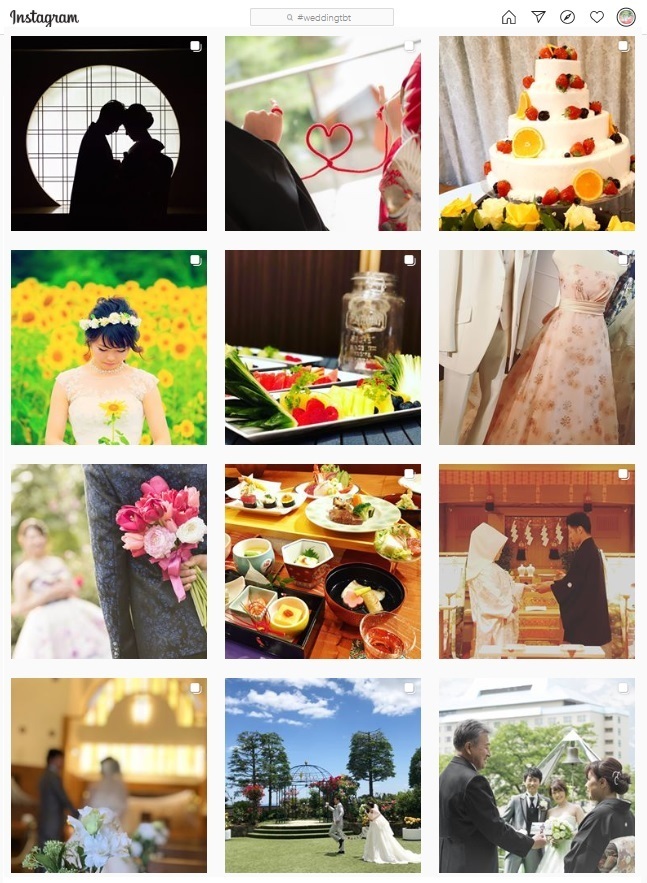View the blurred chapel flowers post
This screenshot has height=883, width=647.
tap(109, 775)
